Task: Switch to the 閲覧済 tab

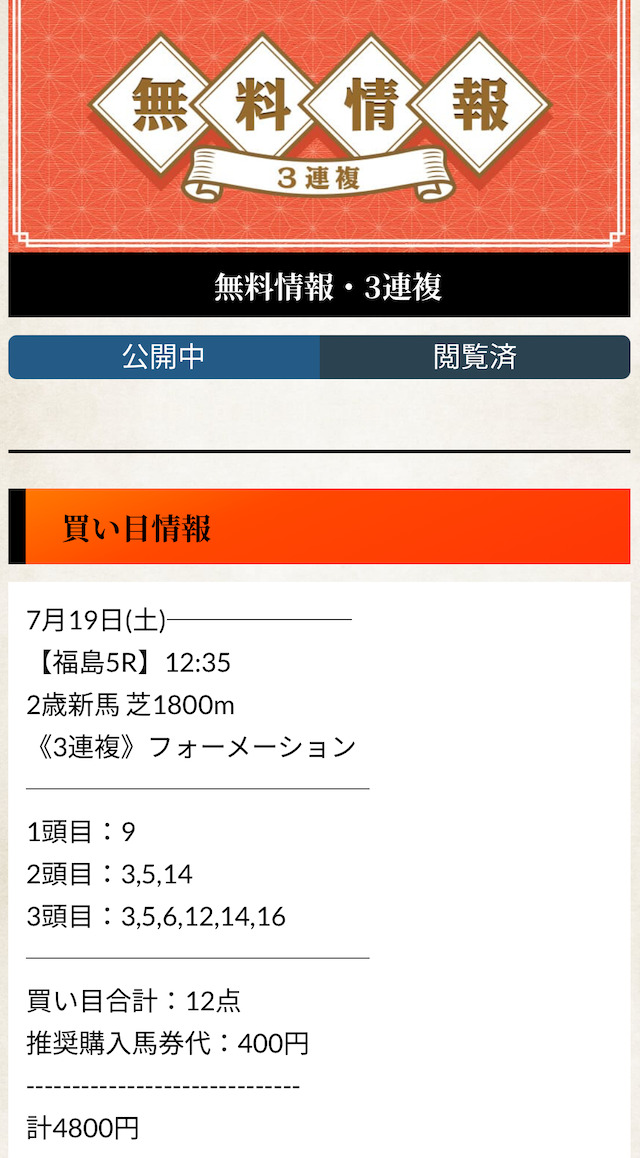Action: pos(475,357)
